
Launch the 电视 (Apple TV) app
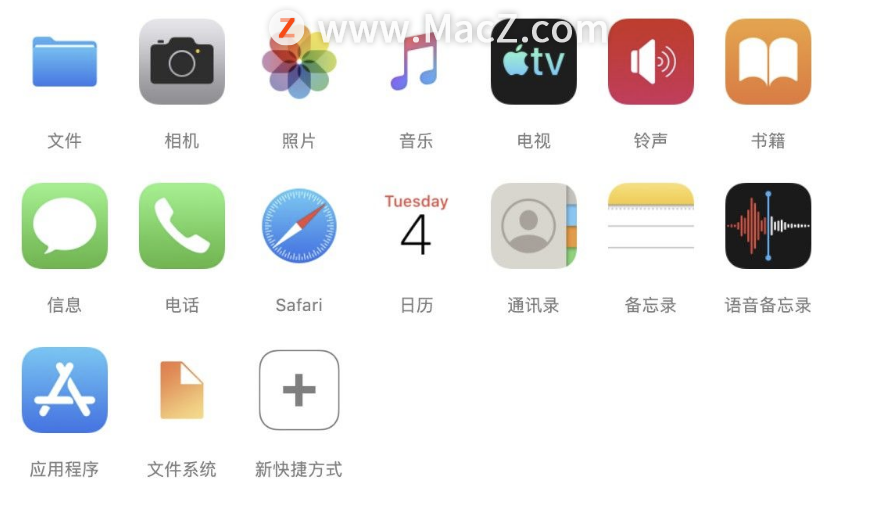coord(534,61)
